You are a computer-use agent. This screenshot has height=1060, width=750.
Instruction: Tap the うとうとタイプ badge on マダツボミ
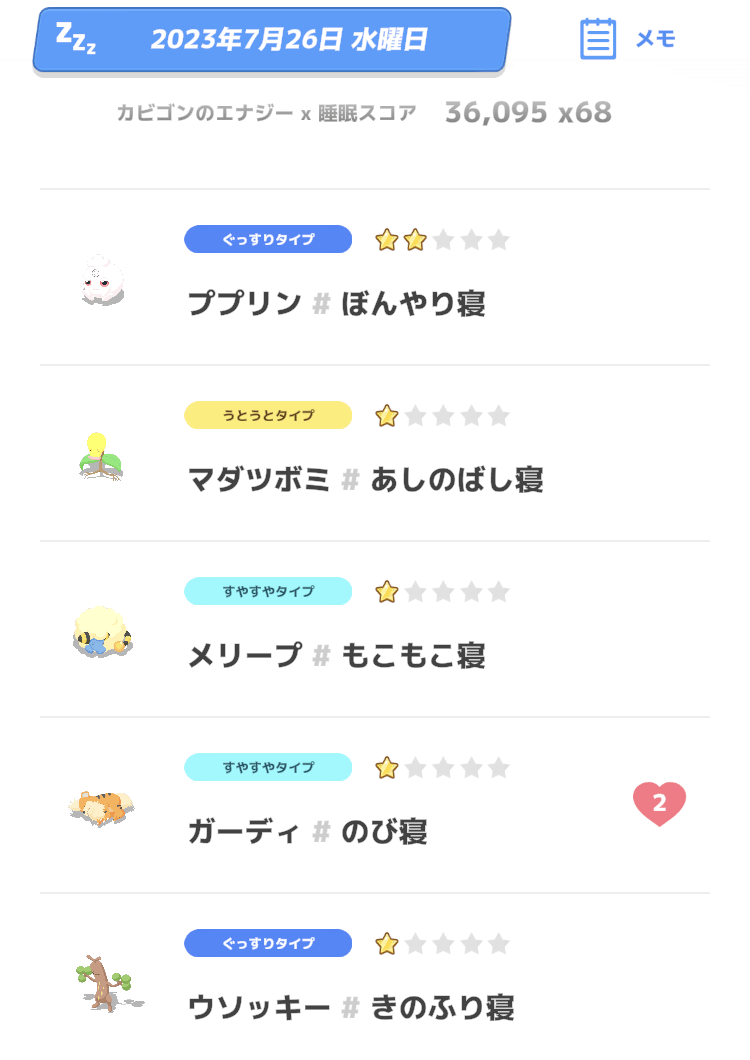point(267,415)
